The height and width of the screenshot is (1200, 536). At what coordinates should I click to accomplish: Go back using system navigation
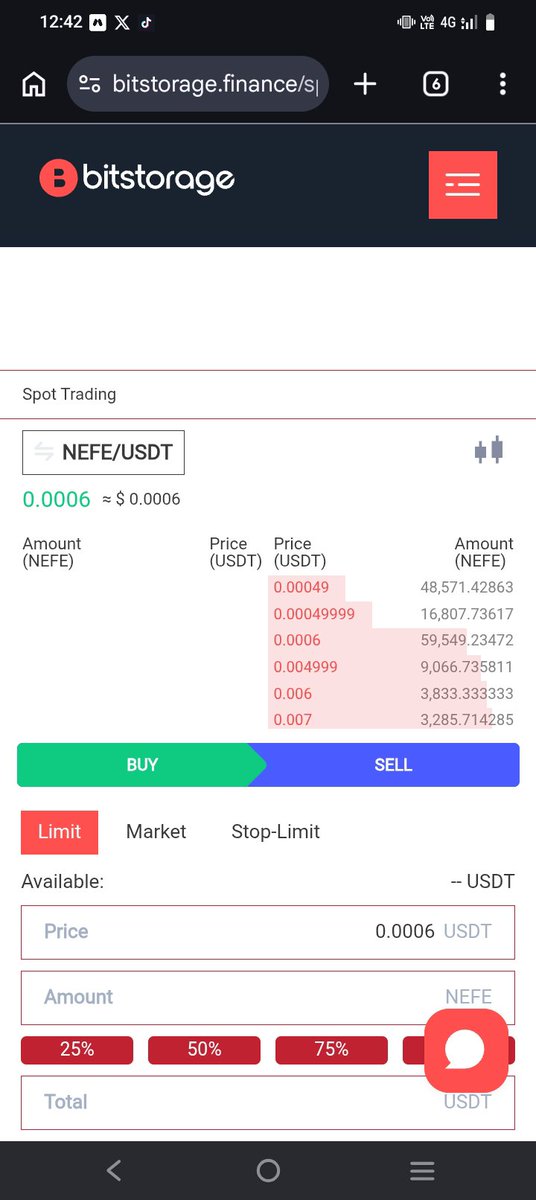click(x=114, y=1170)
